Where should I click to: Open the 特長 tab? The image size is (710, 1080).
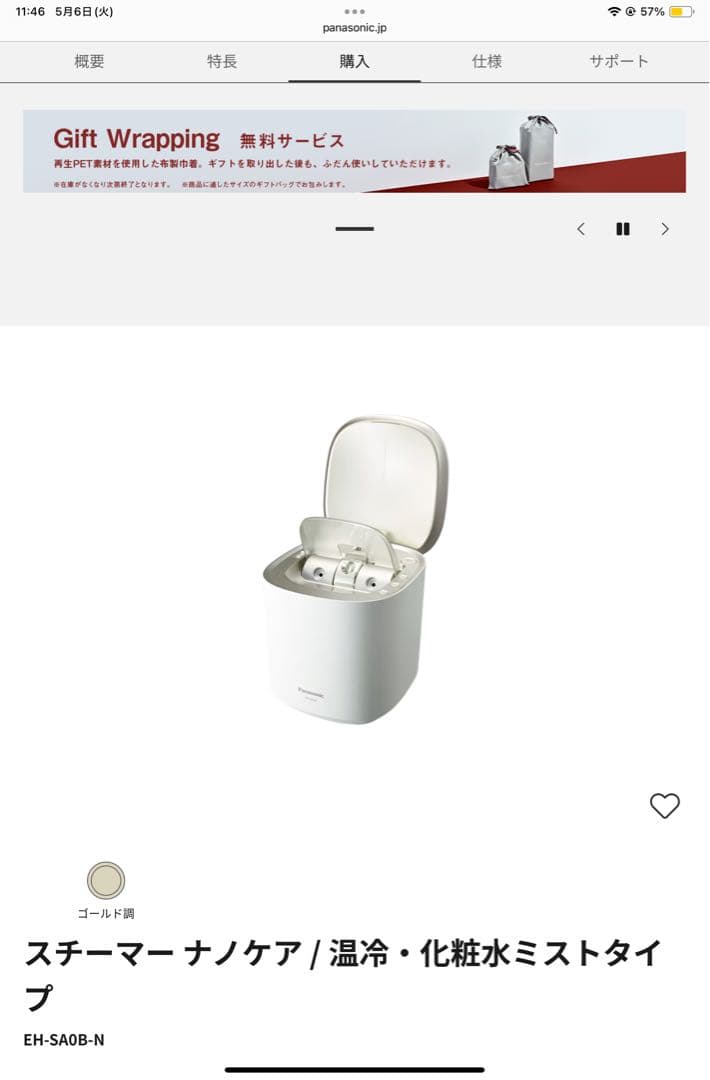222,61
